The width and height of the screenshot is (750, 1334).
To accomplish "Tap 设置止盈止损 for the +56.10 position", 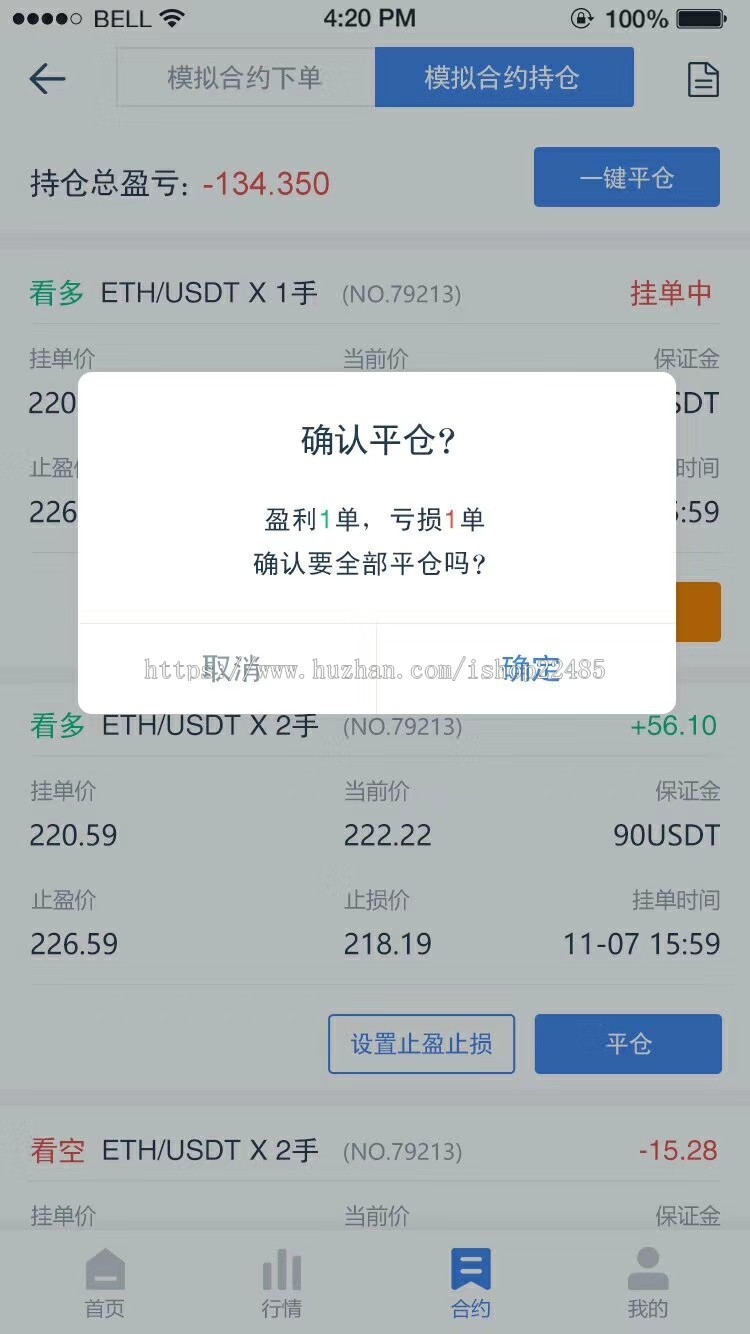I will (x=421, y=1044).
